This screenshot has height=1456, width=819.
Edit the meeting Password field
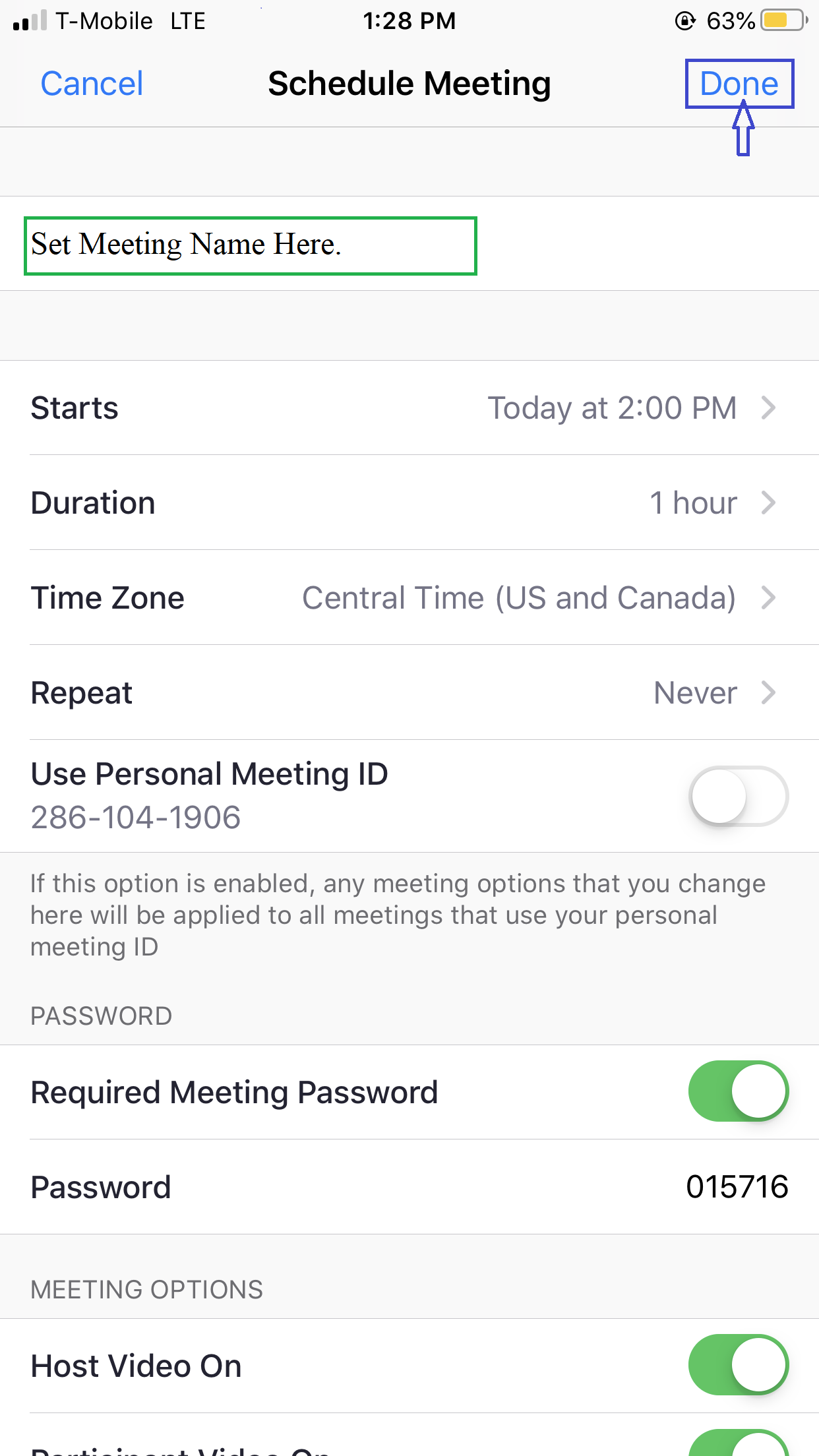(736, 1187)
